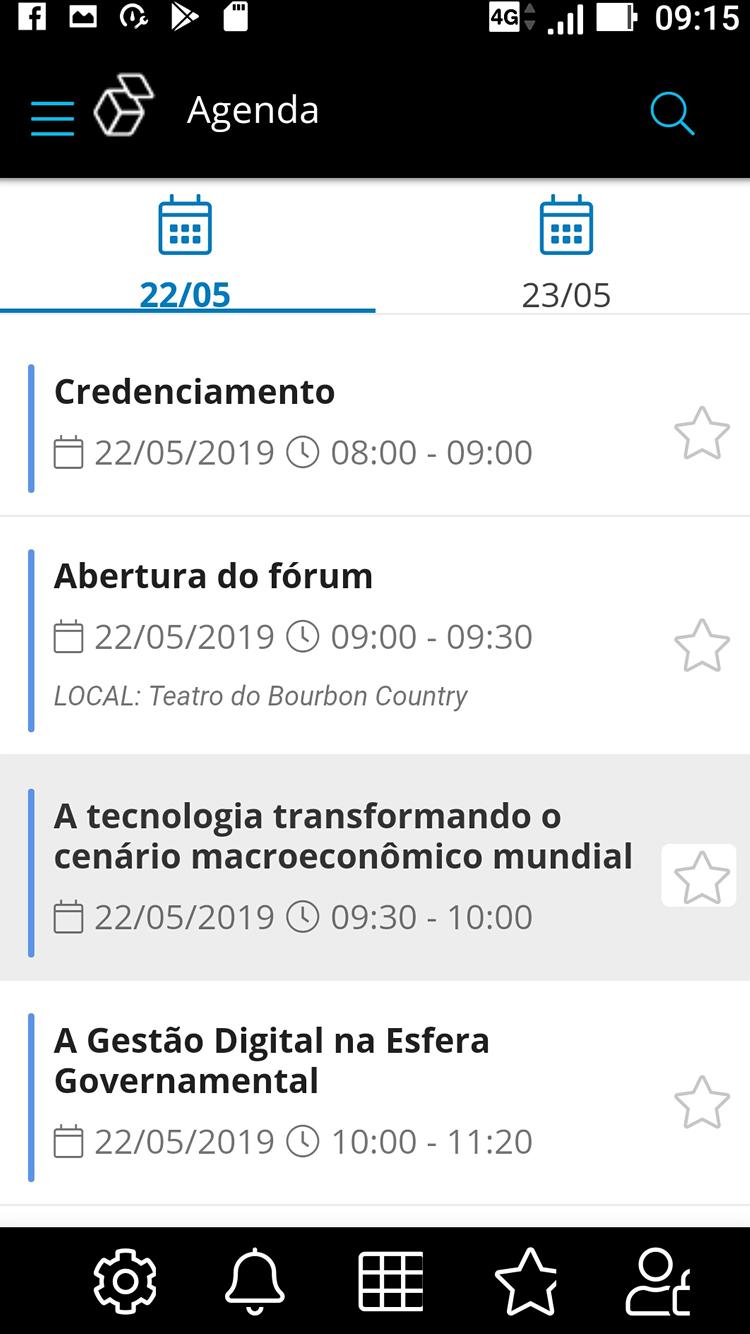The width and height of the screenshot is (750, 1334).
Task: Switch to the 23/05 day tab
Action: click(x=566, y=295)
